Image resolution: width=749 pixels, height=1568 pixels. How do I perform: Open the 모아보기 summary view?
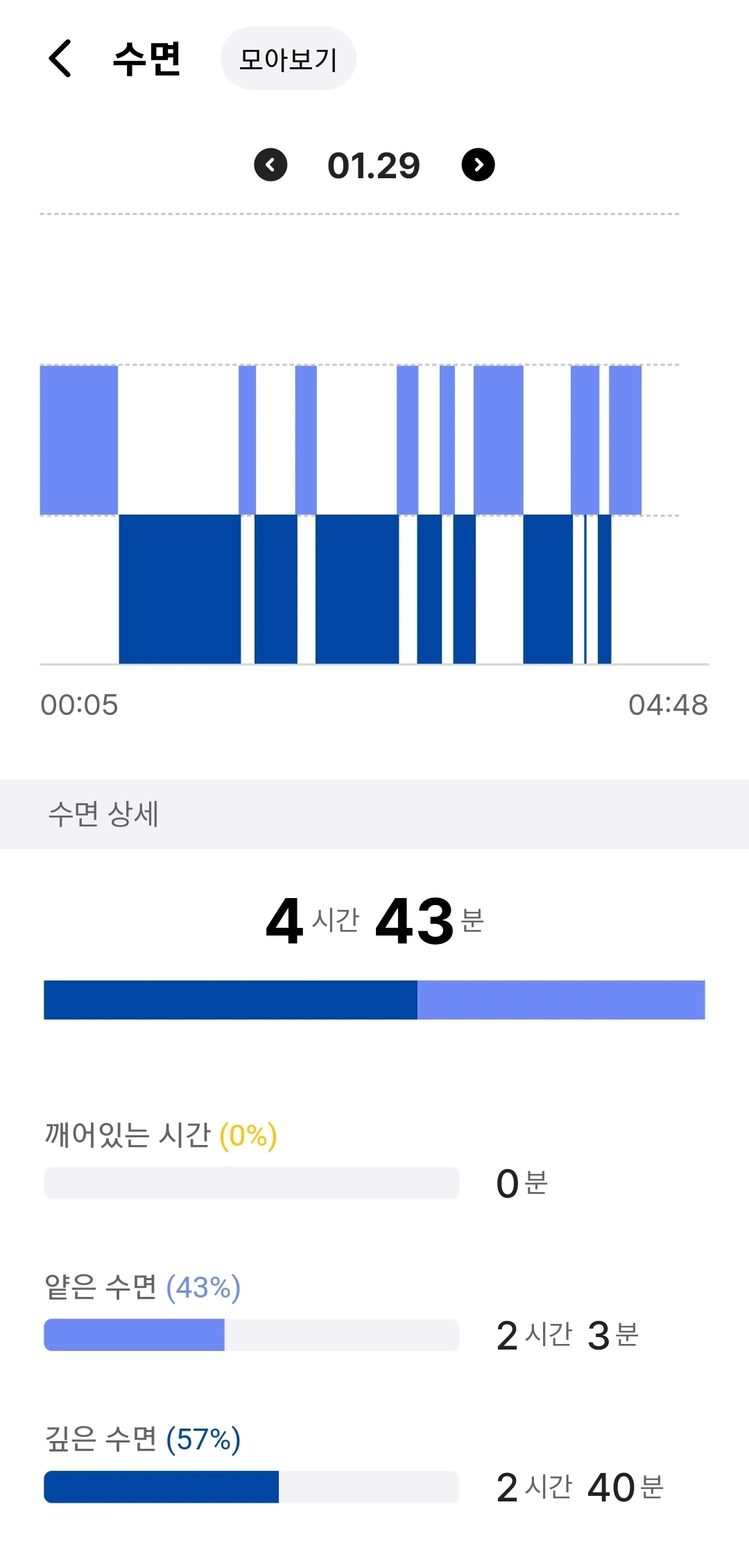pos(288,59)
